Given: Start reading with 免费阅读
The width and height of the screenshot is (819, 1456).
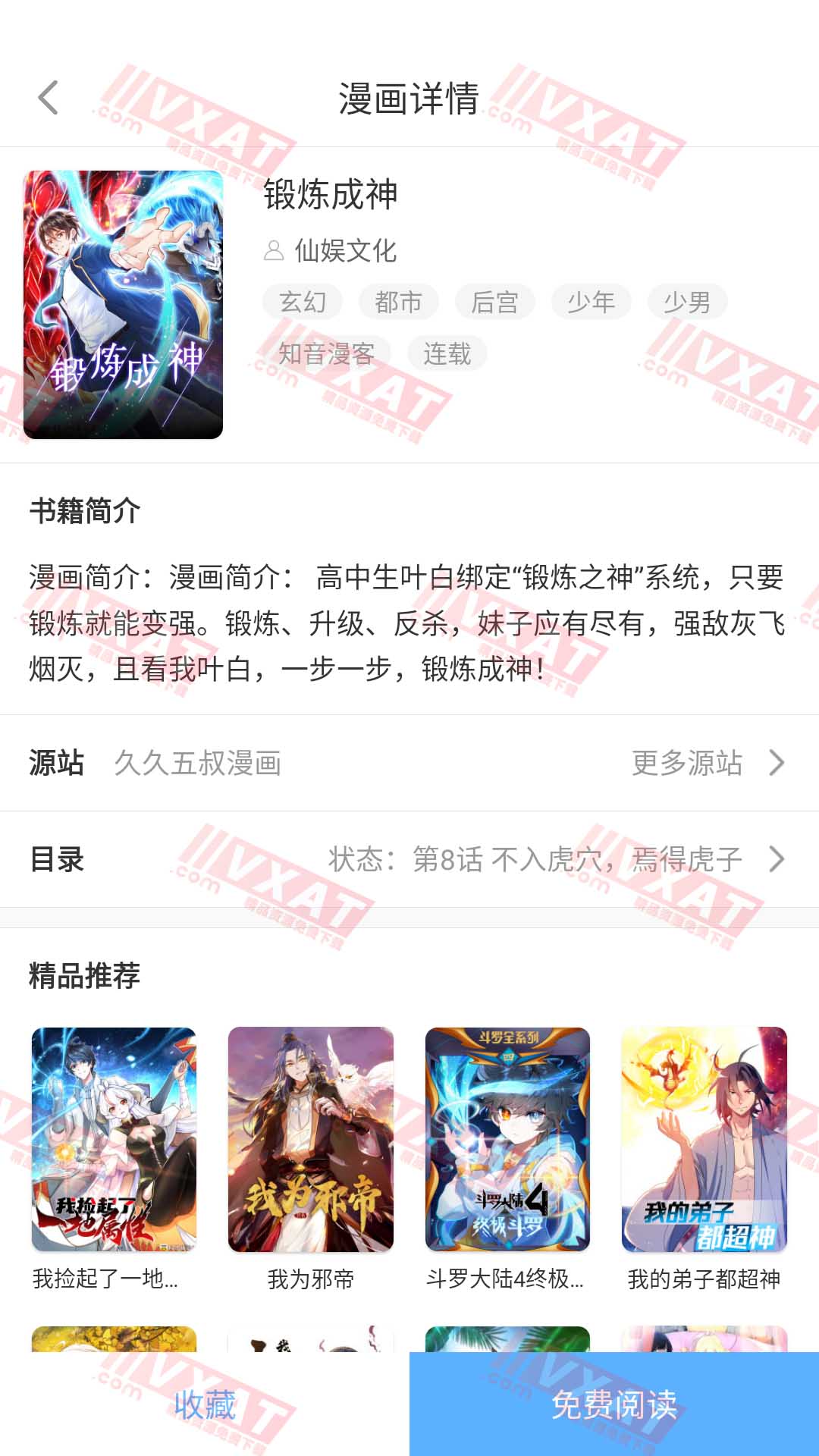Looking at the screenshot, I should tap(614, 1404).
